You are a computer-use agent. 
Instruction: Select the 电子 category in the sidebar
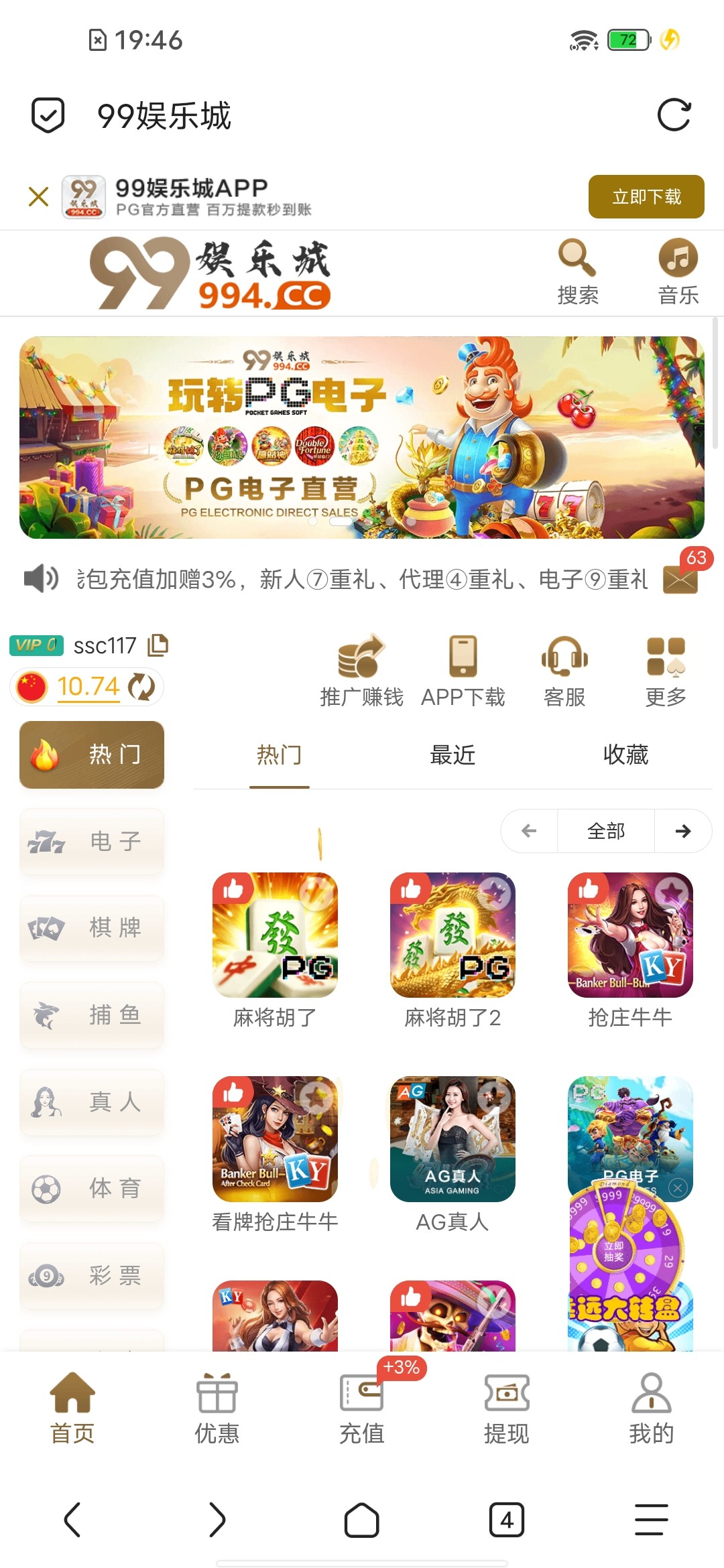tap(92, 842)
